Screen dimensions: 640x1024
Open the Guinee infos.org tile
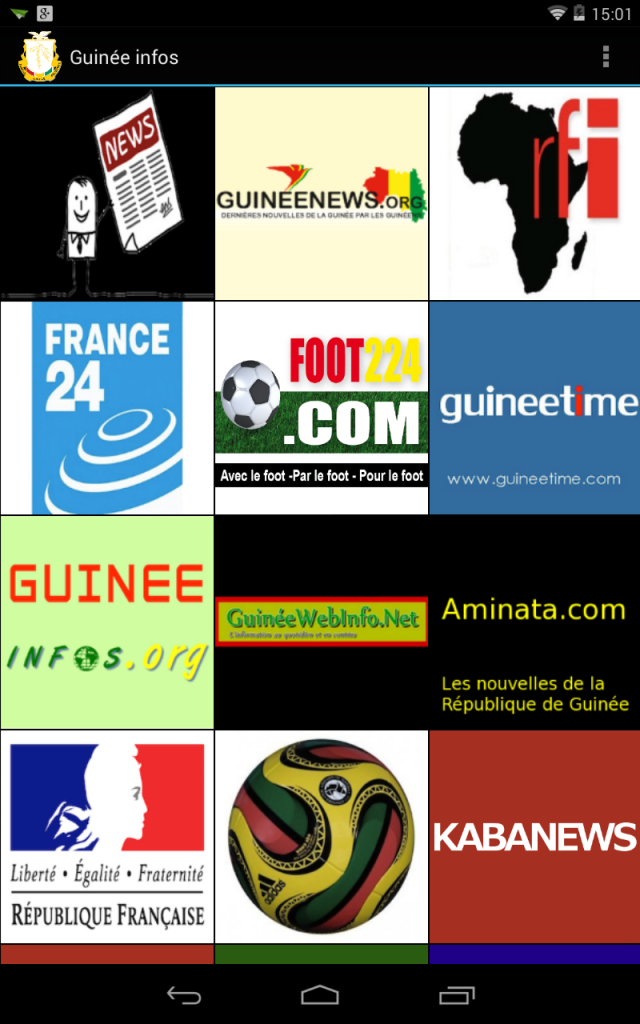107,622
